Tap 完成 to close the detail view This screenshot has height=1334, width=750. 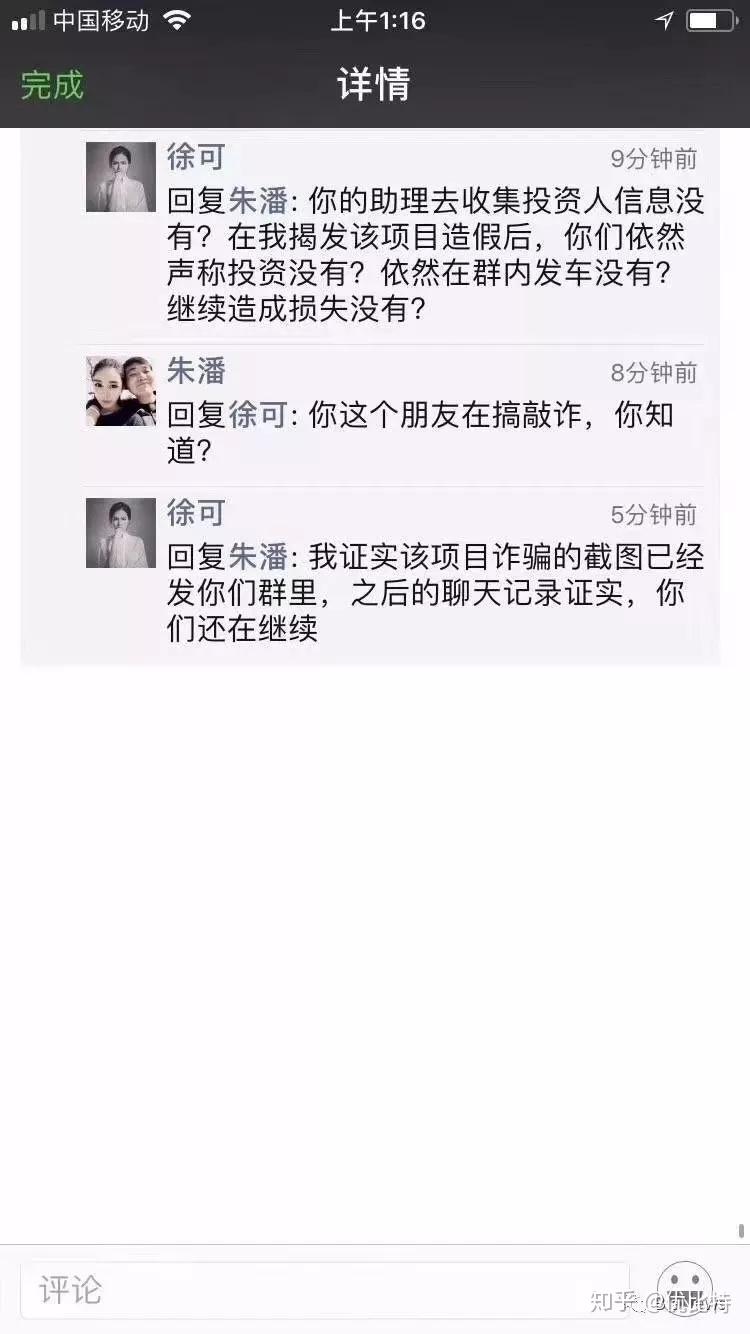click(x=52, y=85)
